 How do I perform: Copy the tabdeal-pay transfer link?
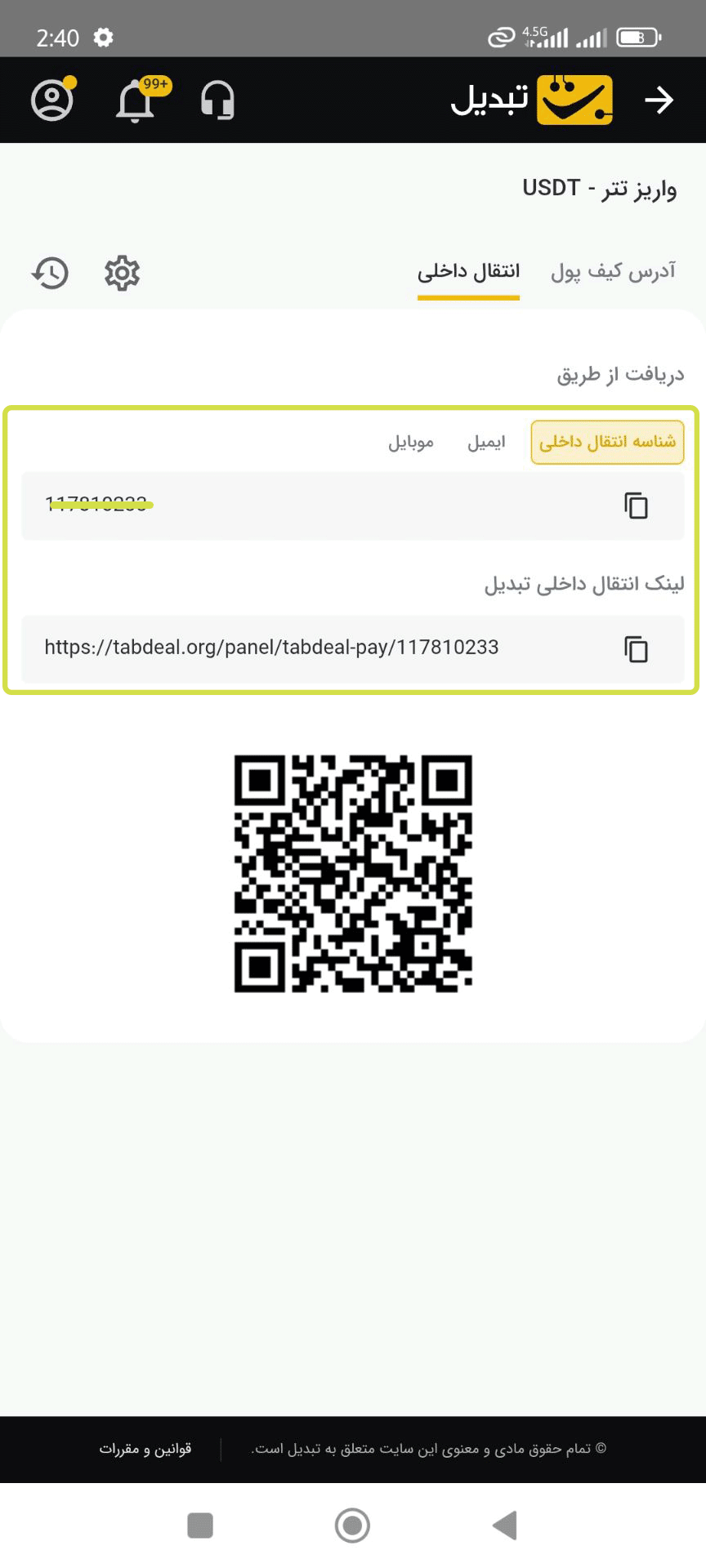[x=636, y=649]
